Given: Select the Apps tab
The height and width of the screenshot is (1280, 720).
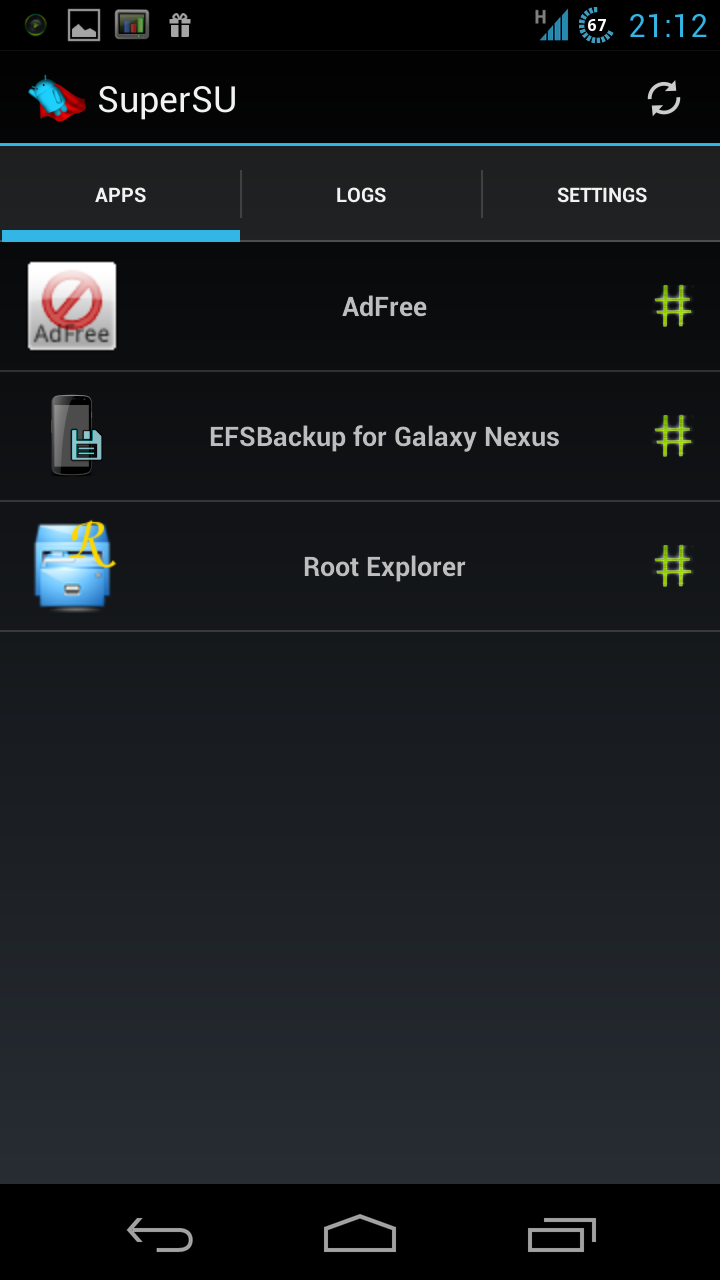Looking at the screenshot, I should click(120, 195).
